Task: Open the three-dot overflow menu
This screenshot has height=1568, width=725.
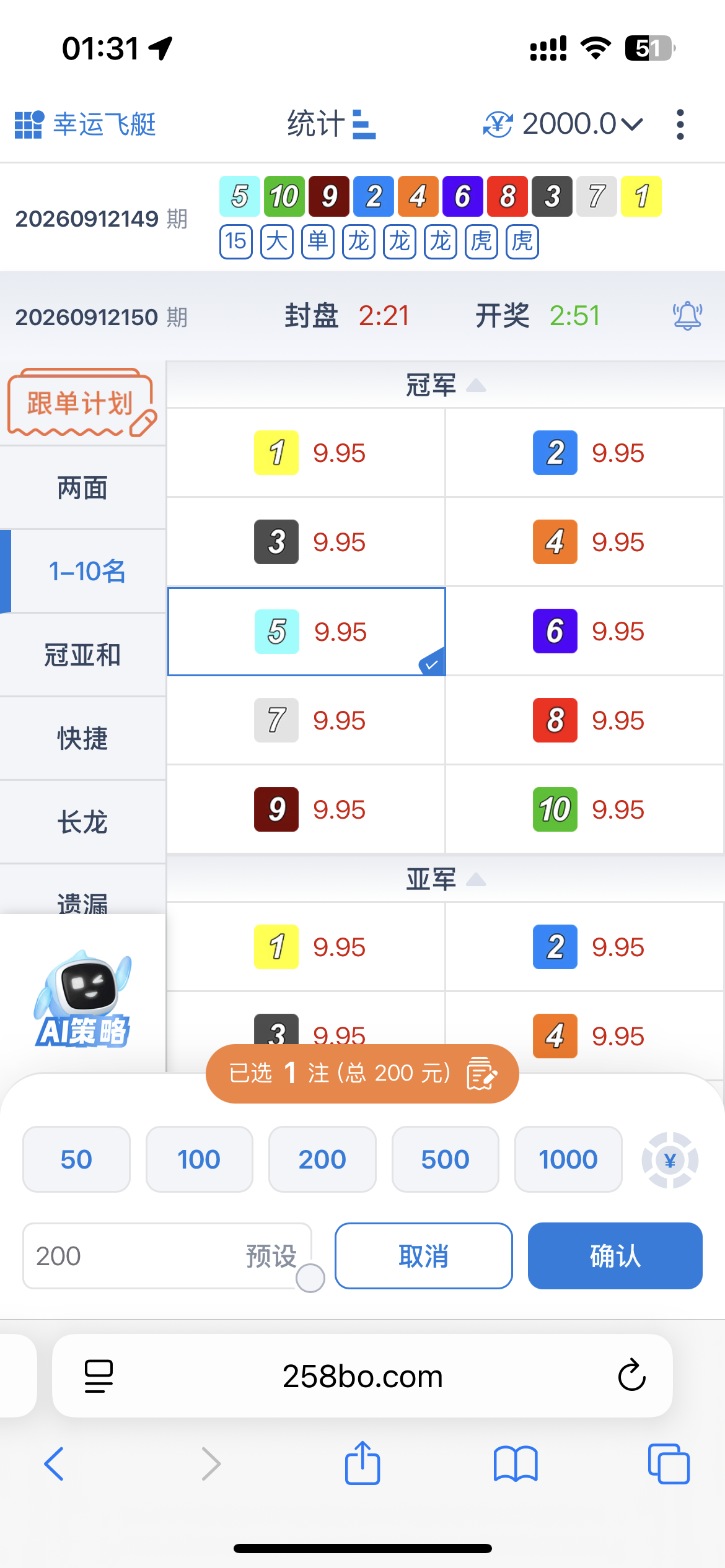Action: pyautogui.click(x=680, y=124)
